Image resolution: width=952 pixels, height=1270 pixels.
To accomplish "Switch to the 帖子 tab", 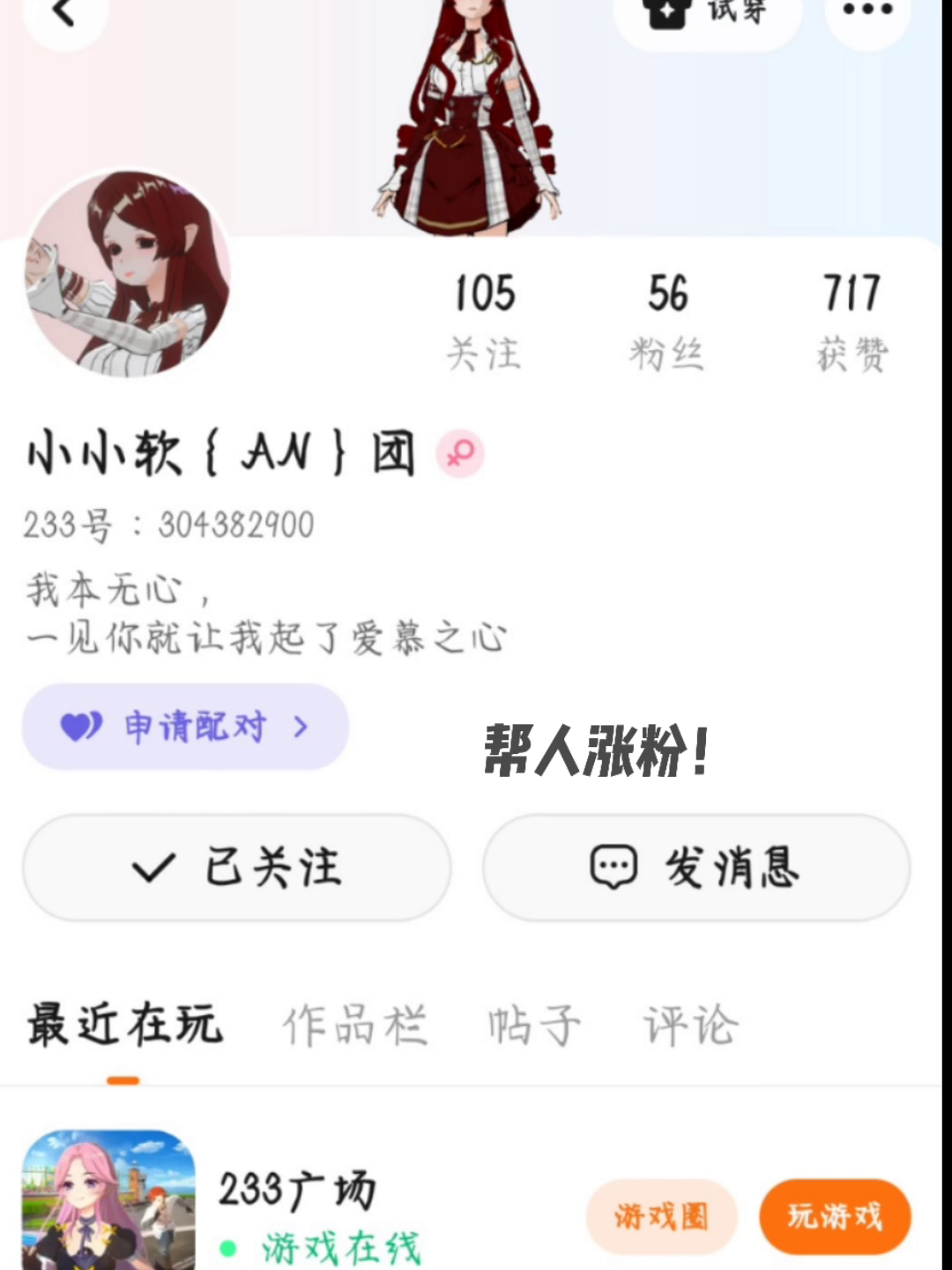I will pyautogui.click(x=534, y=1026).
